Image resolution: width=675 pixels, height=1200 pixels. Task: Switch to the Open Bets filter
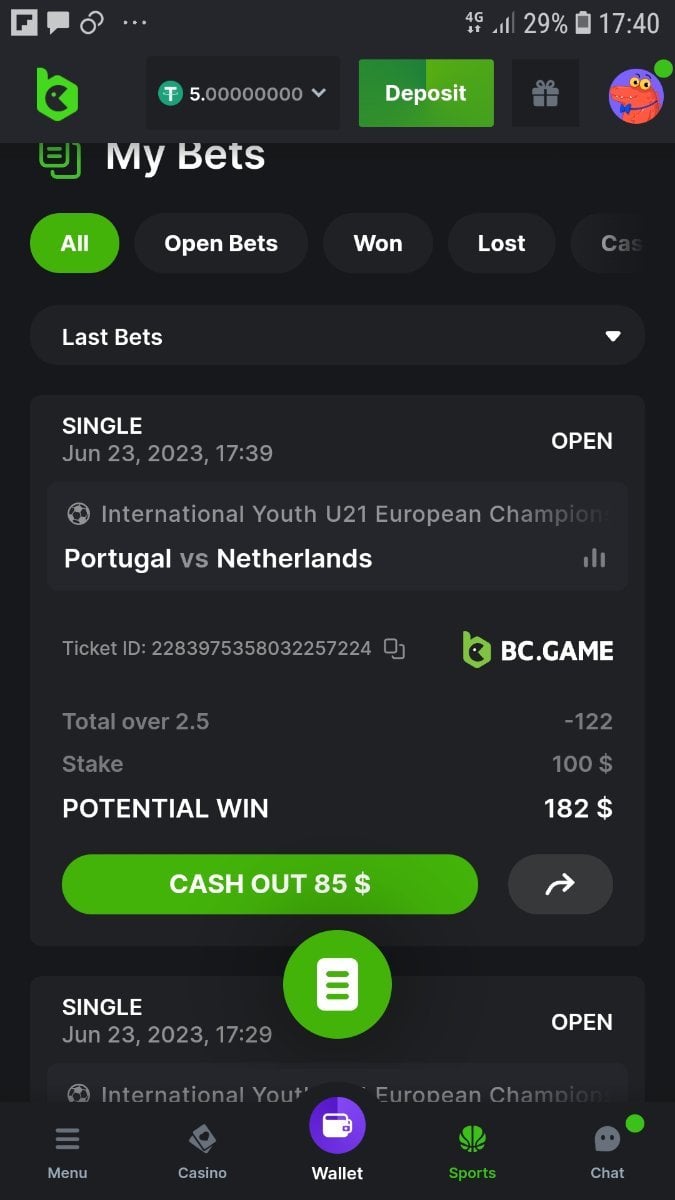point(221,243)
